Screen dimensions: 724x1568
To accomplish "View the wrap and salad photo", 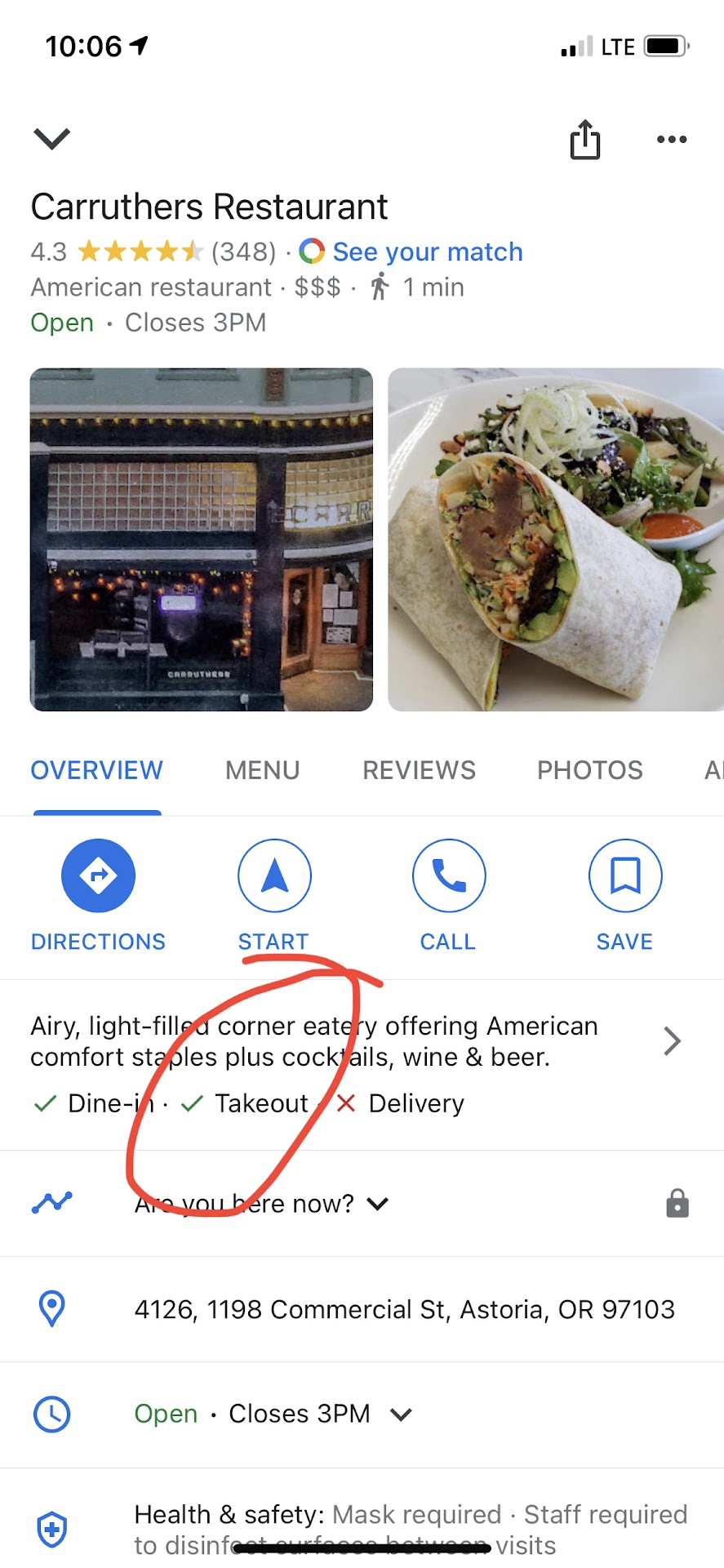I will click(555, 539).
